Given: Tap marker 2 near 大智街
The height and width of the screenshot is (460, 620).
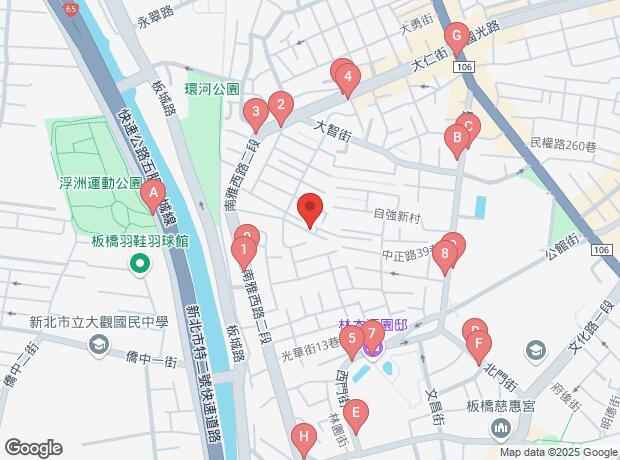Looking at the screenshot, I should pos(281,105).
